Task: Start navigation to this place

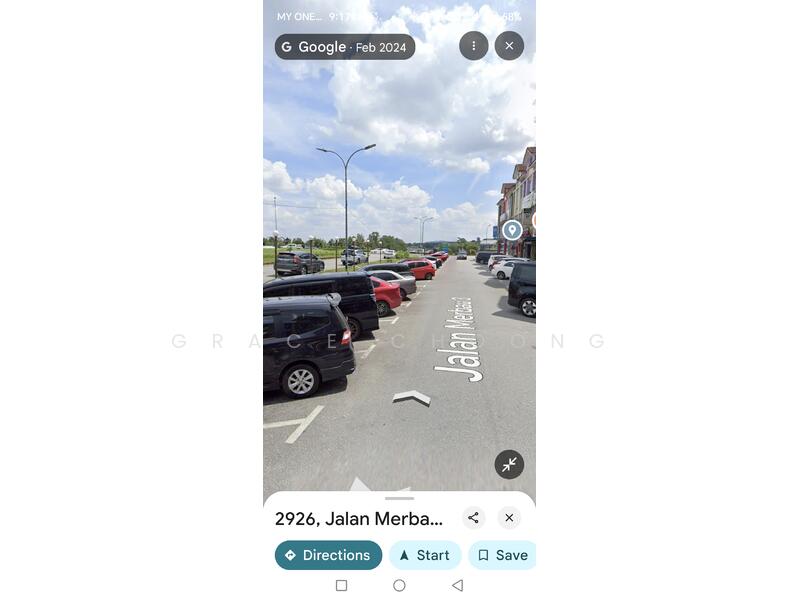Action: coord(425,555)
